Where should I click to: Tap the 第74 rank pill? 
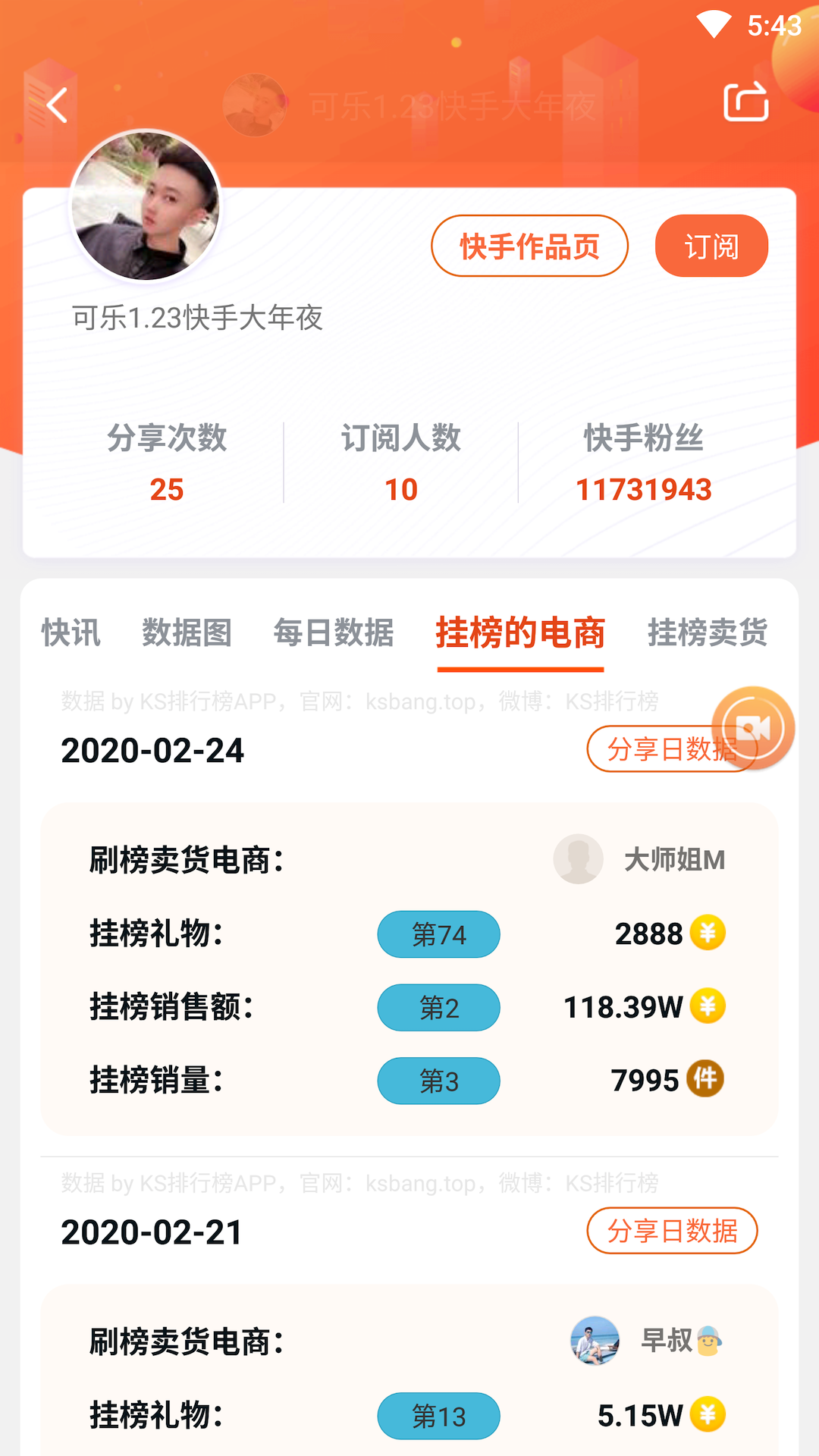(x=438, y=934)
